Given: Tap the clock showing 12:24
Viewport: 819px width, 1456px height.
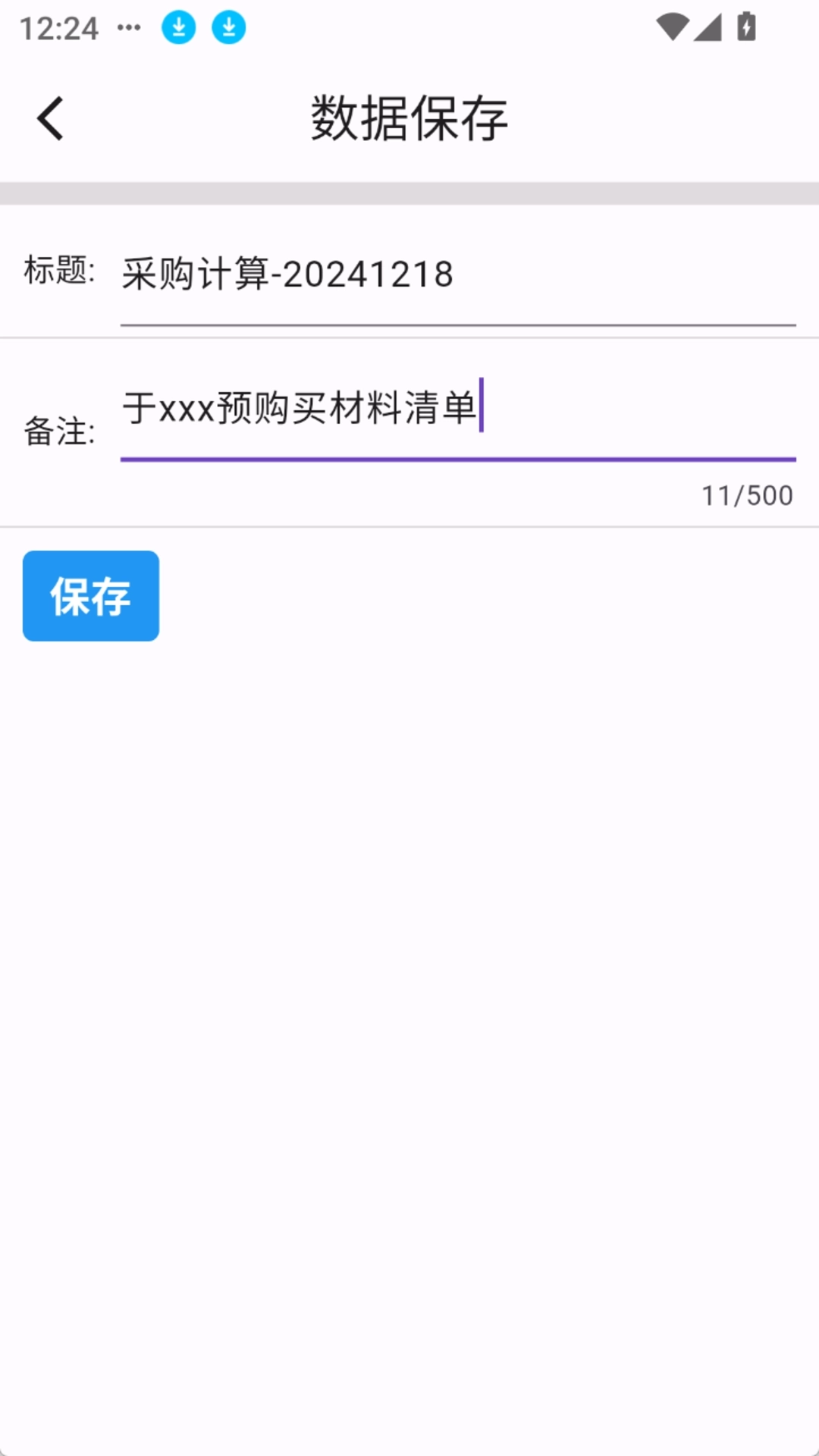Looking at the screenshot, I should pos(59,28).
